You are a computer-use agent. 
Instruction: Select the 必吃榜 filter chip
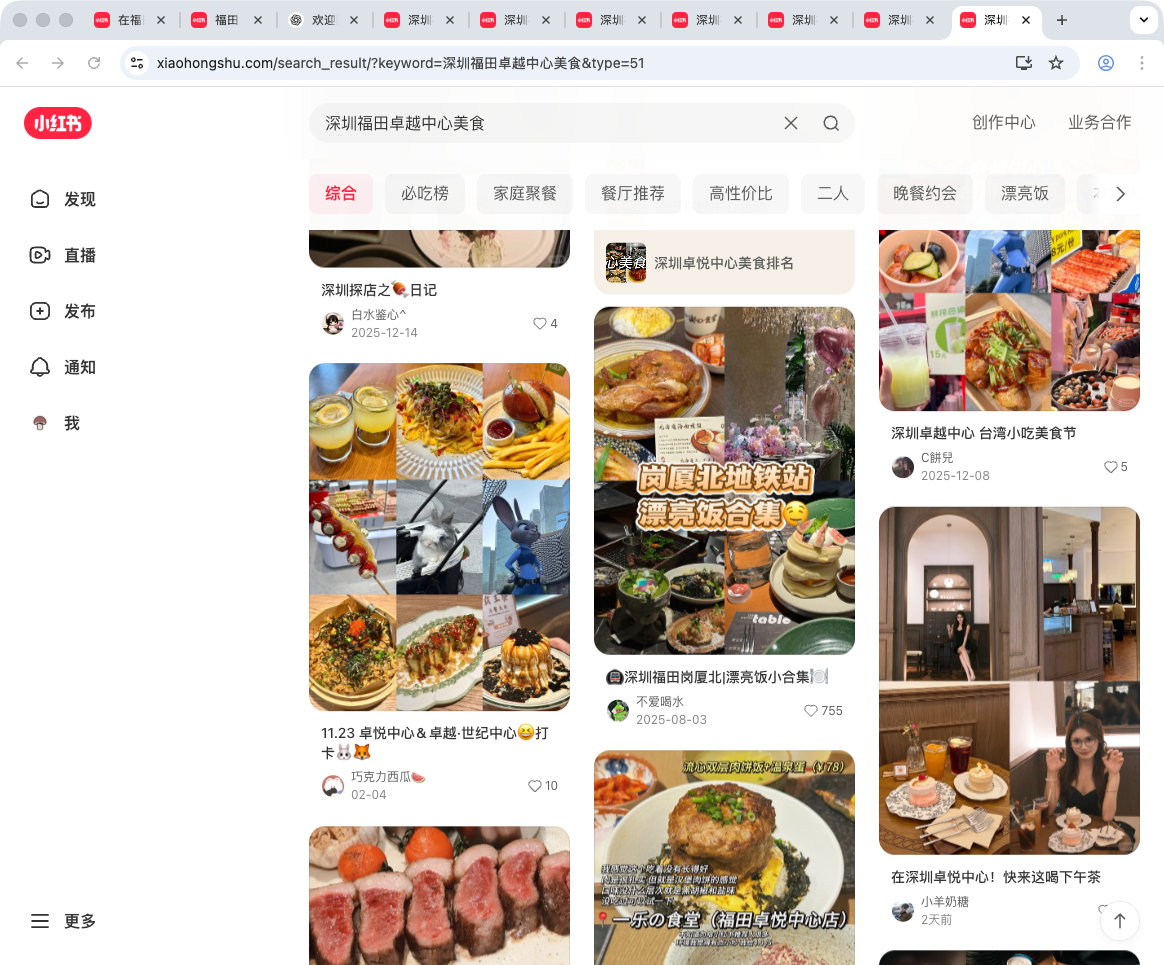(425, 194)
